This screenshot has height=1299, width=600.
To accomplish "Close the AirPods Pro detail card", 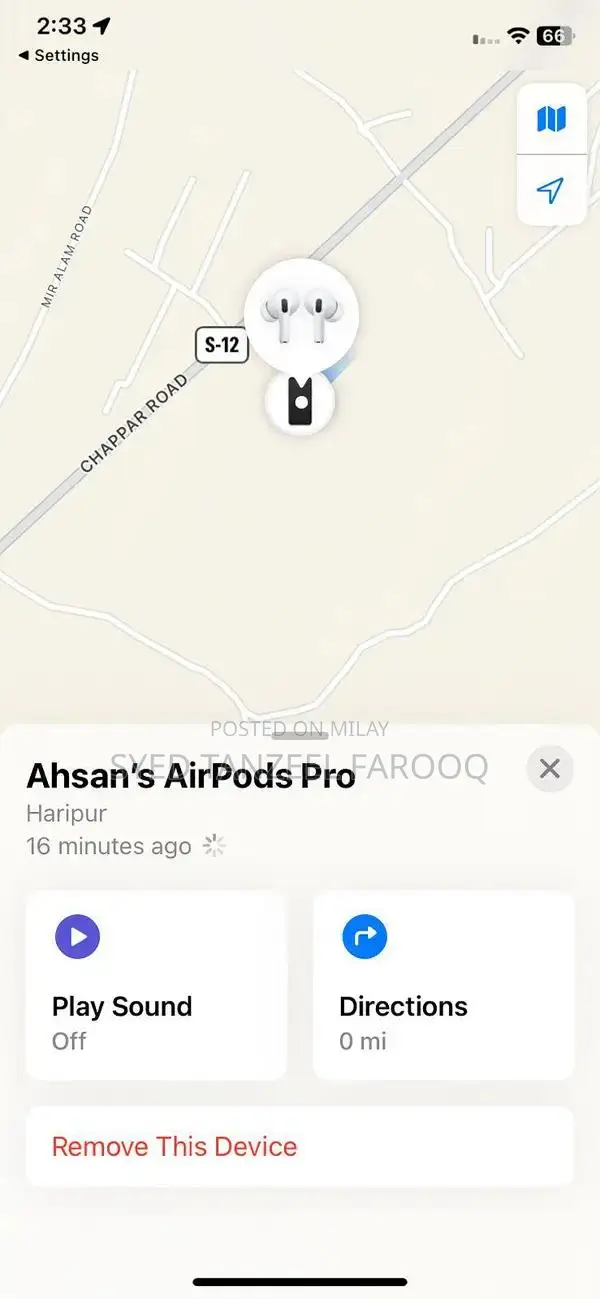I will (549, 768).
